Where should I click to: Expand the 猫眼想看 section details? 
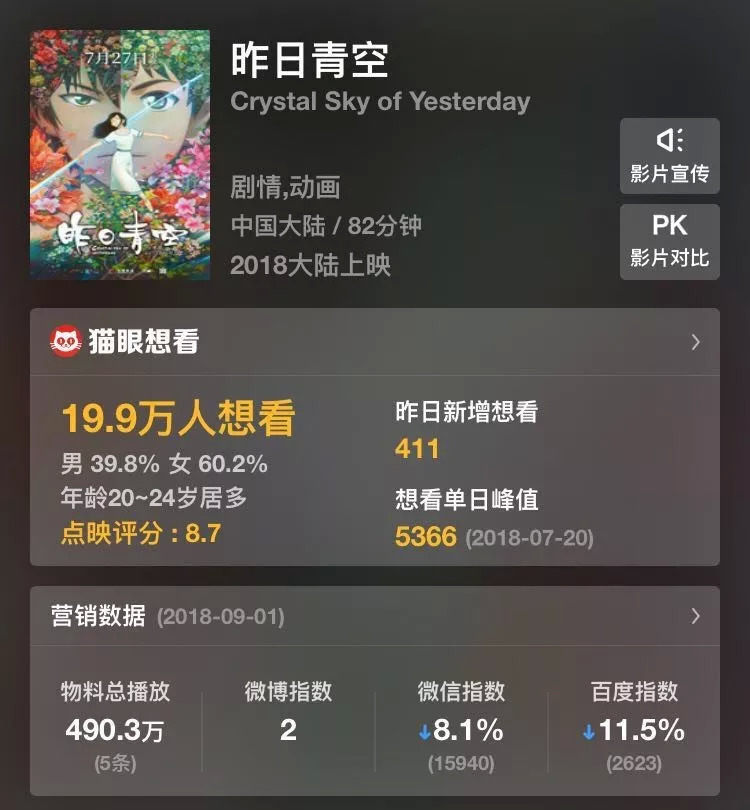(x=695, y=342)
